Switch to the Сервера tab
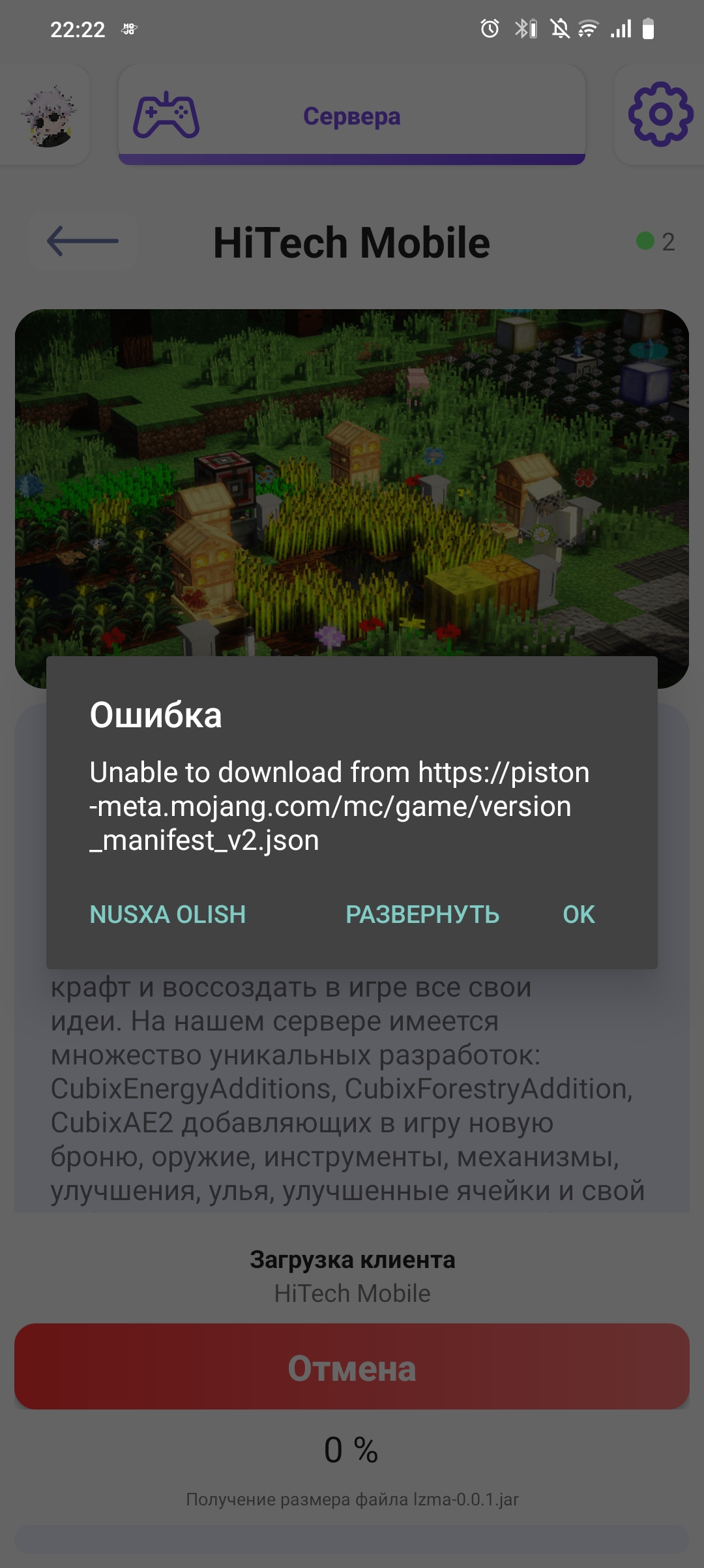Image resolution: width=704 pixels, height=1568 pixels. (x=352, y=115)
